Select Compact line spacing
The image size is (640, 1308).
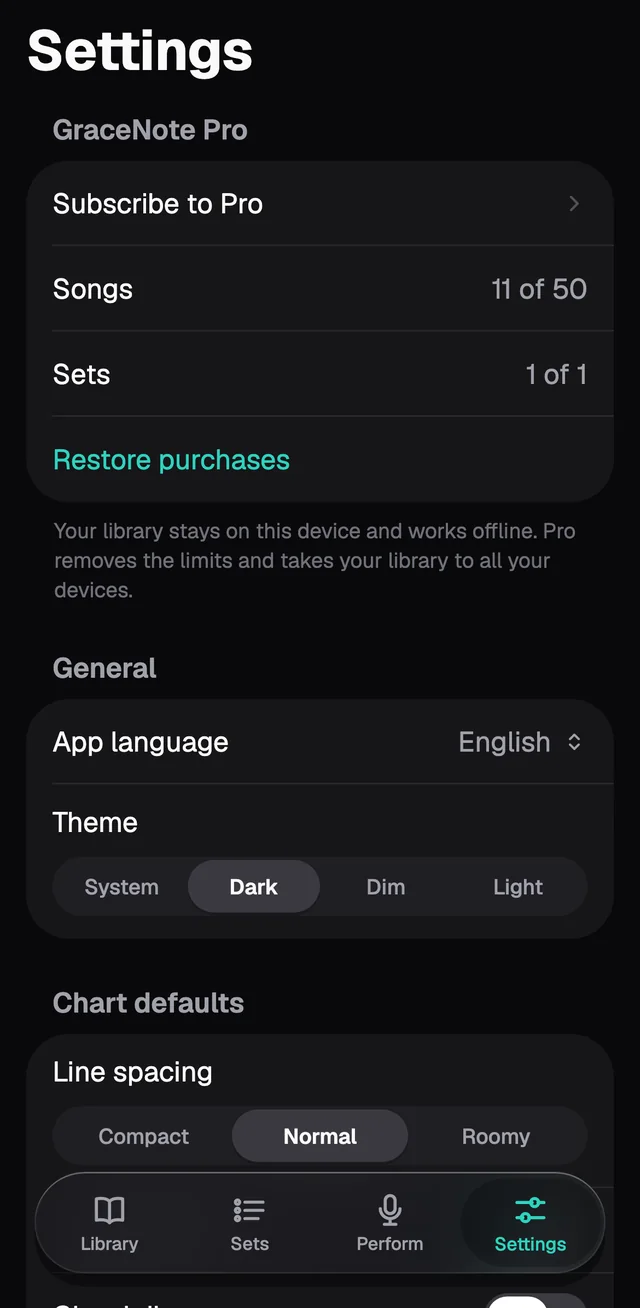pyautogui.click(x=144, y=1136)
